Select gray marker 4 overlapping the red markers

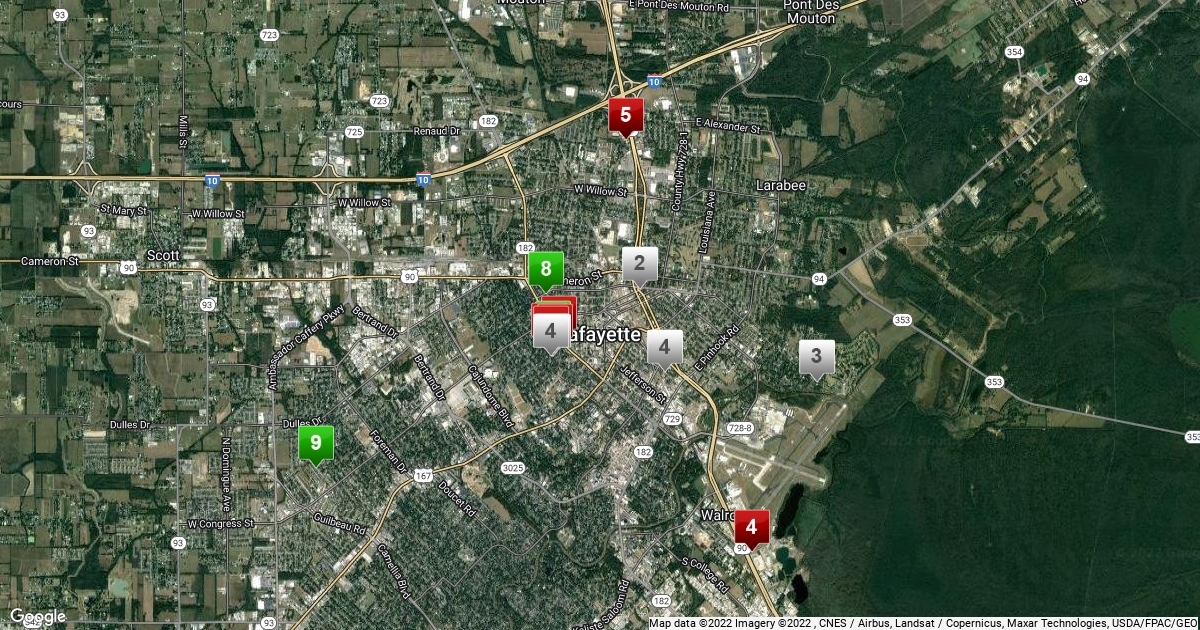549,331
